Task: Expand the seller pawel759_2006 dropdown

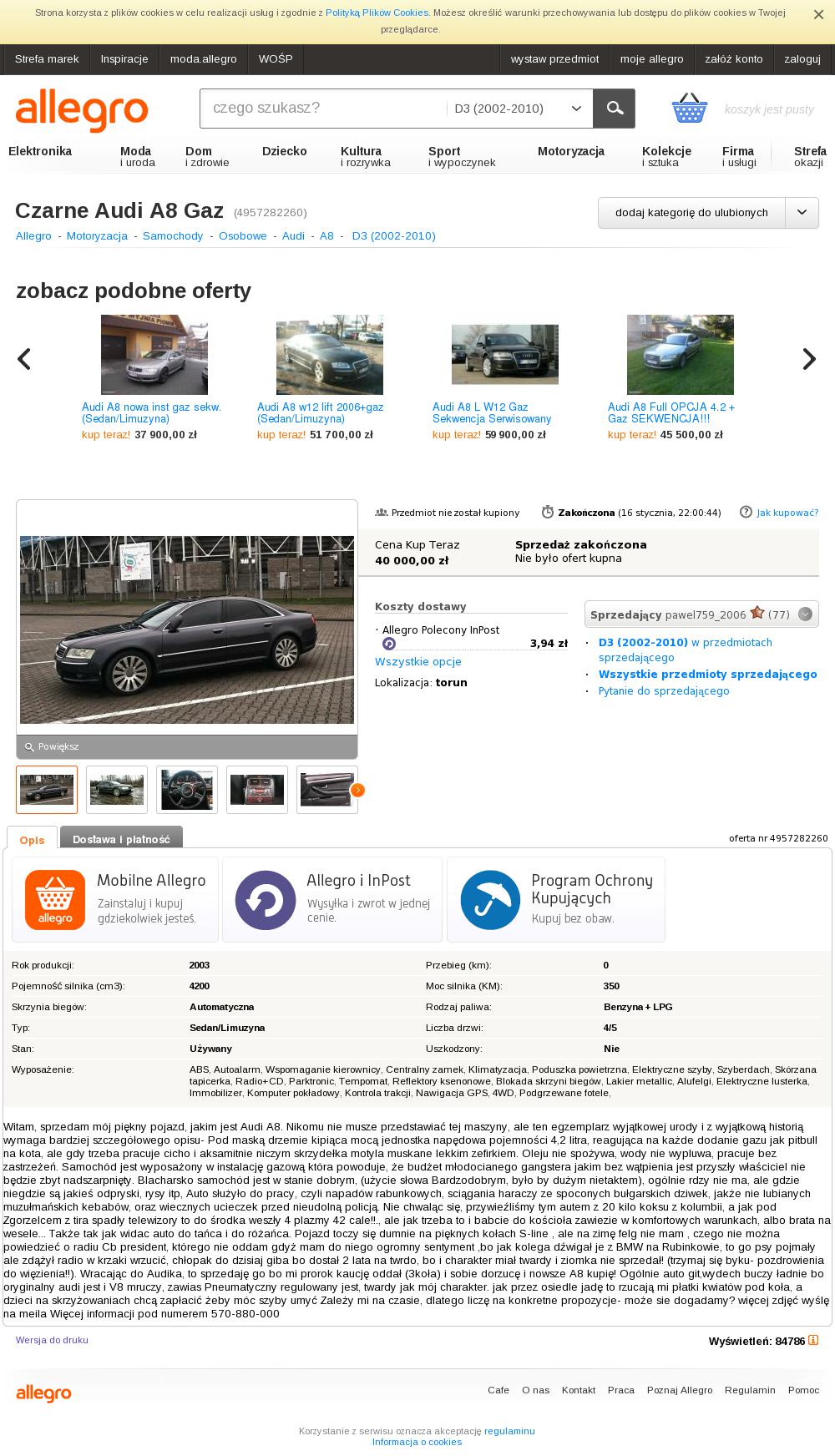Action: 805,614
